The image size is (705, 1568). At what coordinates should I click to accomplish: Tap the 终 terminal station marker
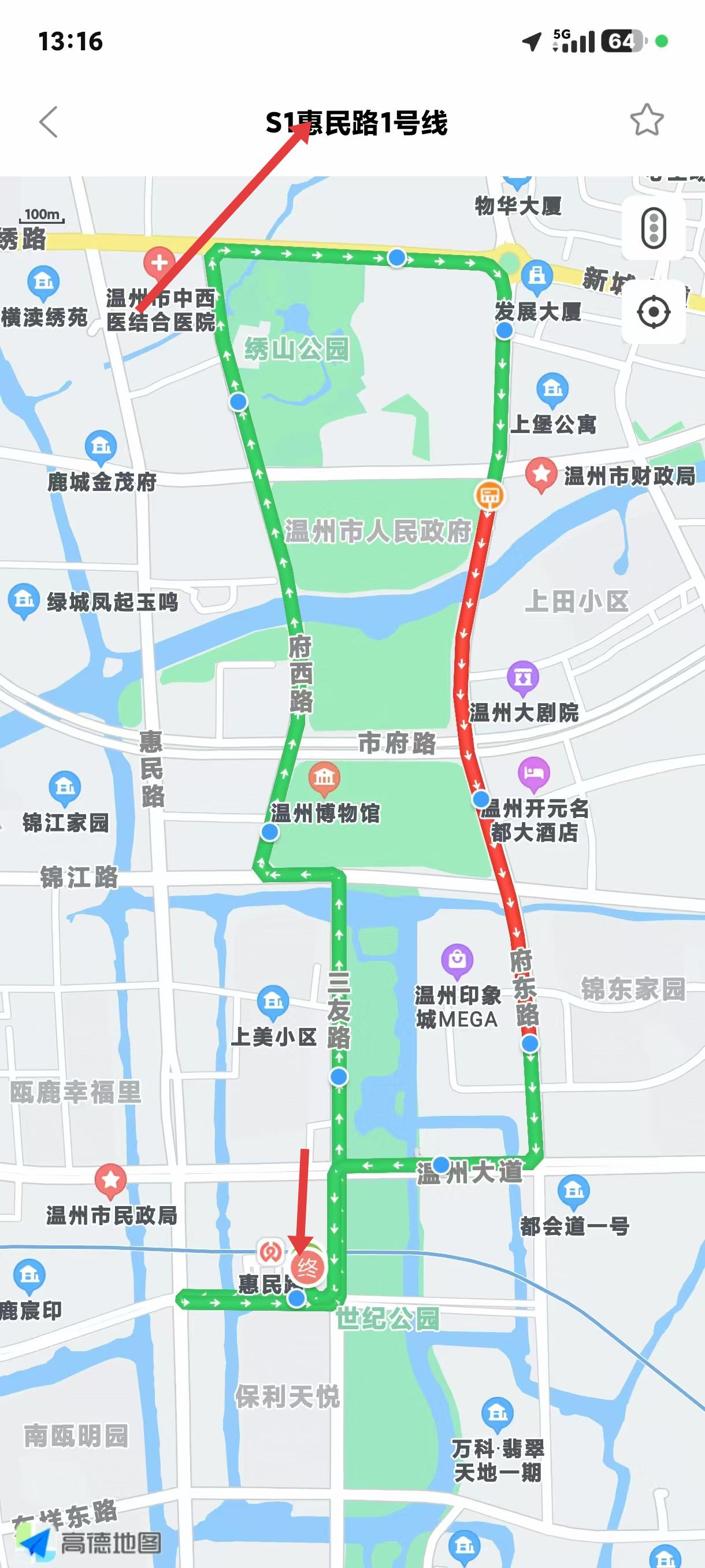(x=309, y=1268)
